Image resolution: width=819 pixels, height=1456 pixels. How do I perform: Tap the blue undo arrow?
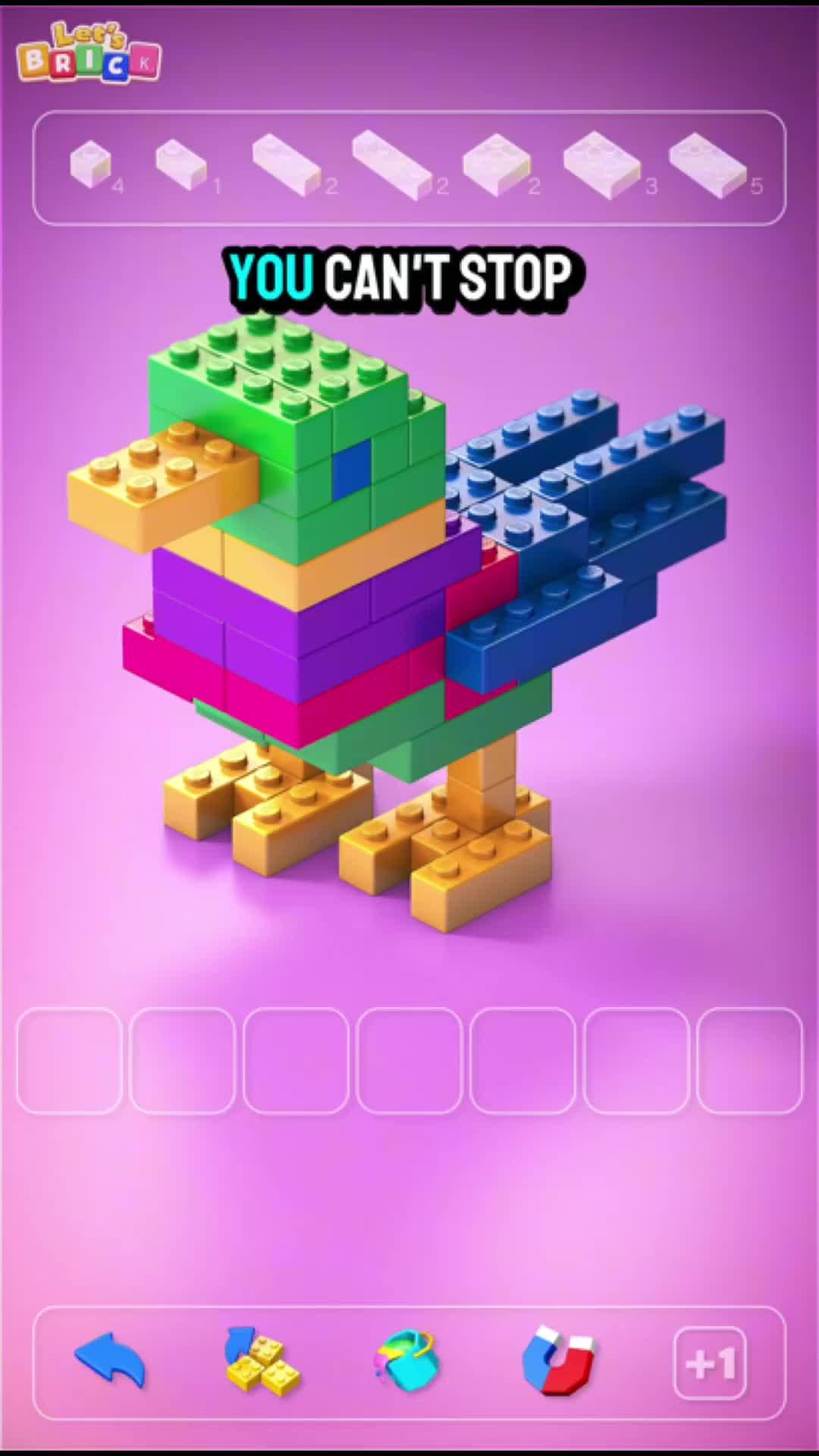111,1361
